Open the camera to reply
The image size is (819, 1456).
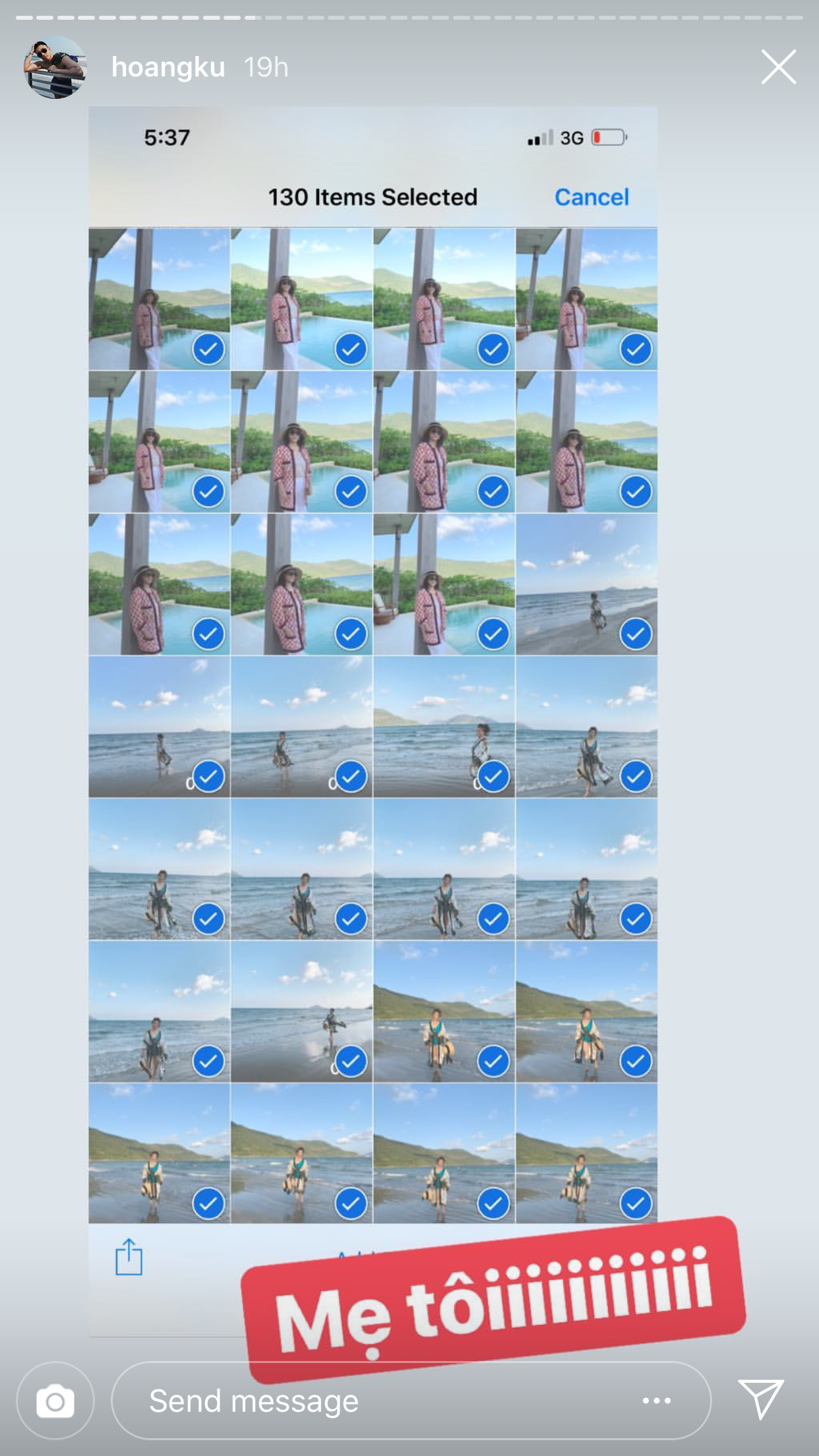[x=55, y=1401]
